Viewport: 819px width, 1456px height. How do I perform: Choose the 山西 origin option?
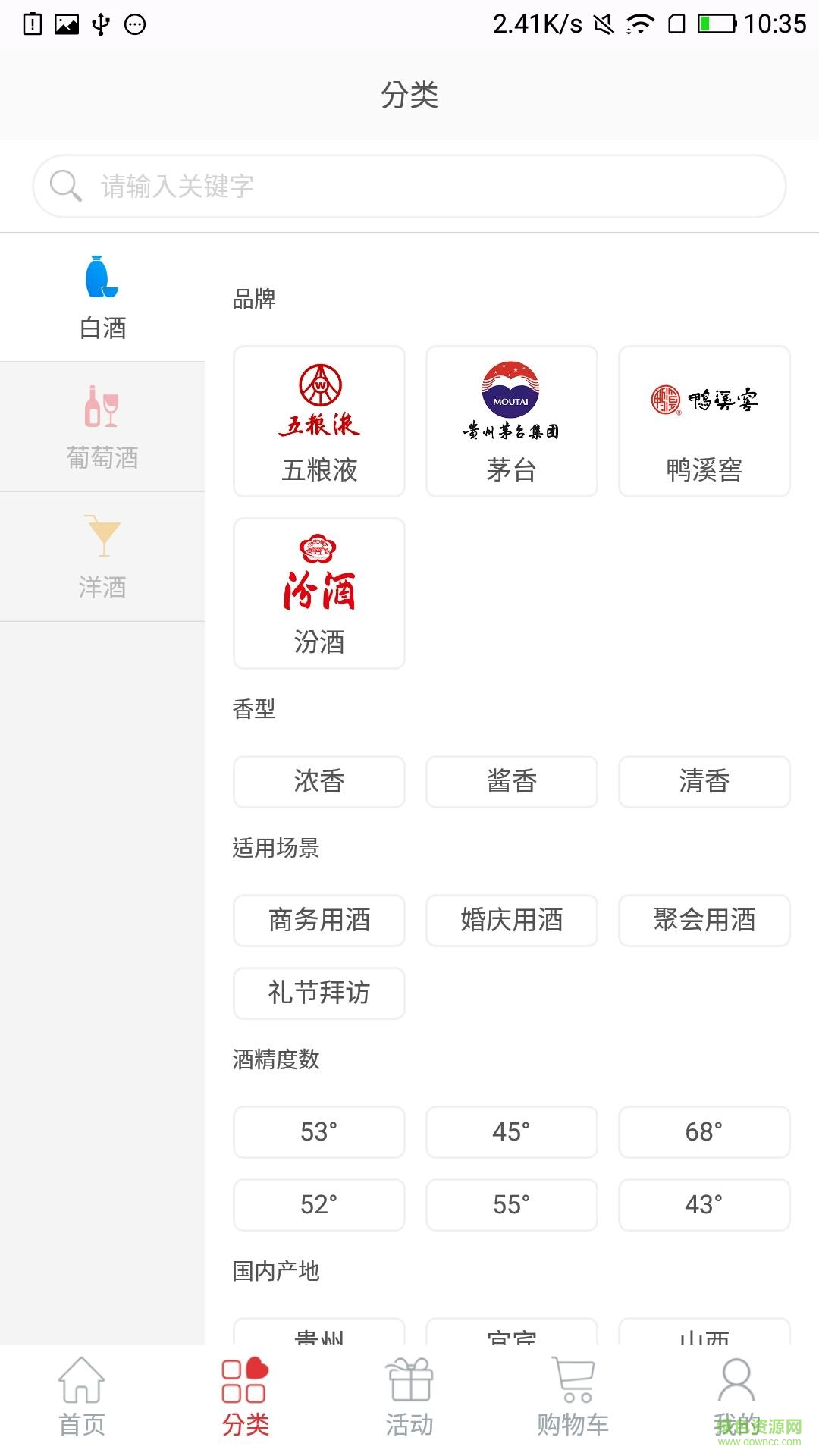click(704, 1336)
